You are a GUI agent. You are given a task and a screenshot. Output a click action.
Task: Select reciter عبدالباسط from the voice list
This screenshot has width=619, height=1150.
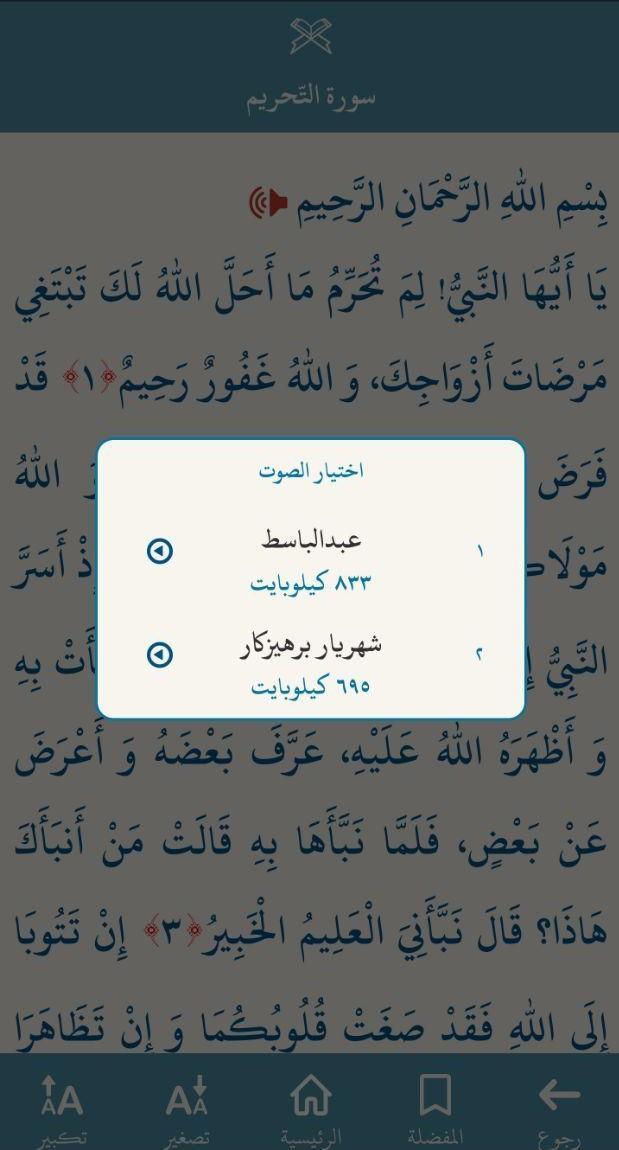[x=311, y=542]
